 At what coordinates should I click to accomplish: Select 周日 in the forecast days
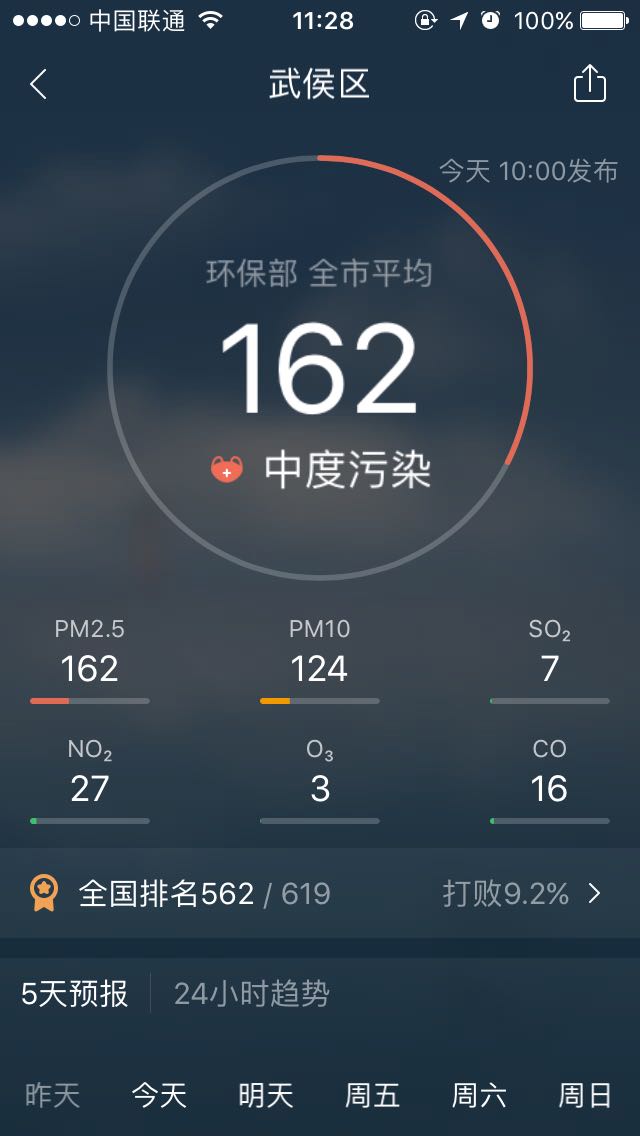(x=585, y=1096)
